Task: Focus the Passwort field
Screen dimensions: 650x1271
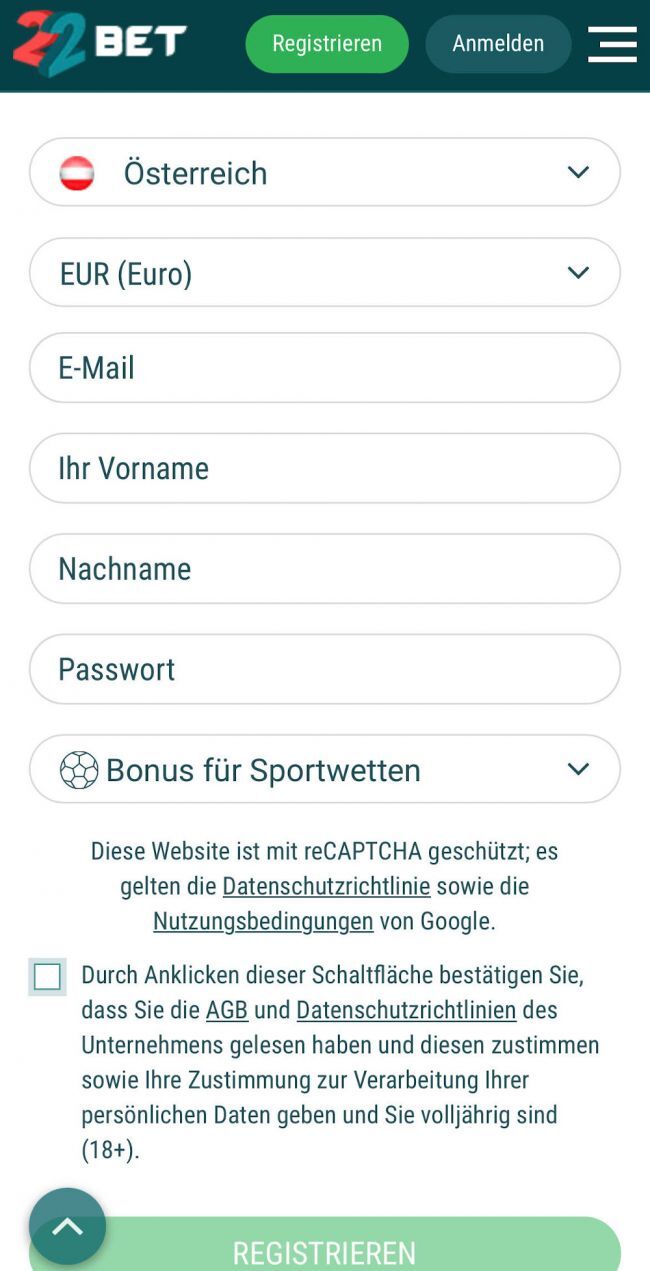Action: point(324,669)
